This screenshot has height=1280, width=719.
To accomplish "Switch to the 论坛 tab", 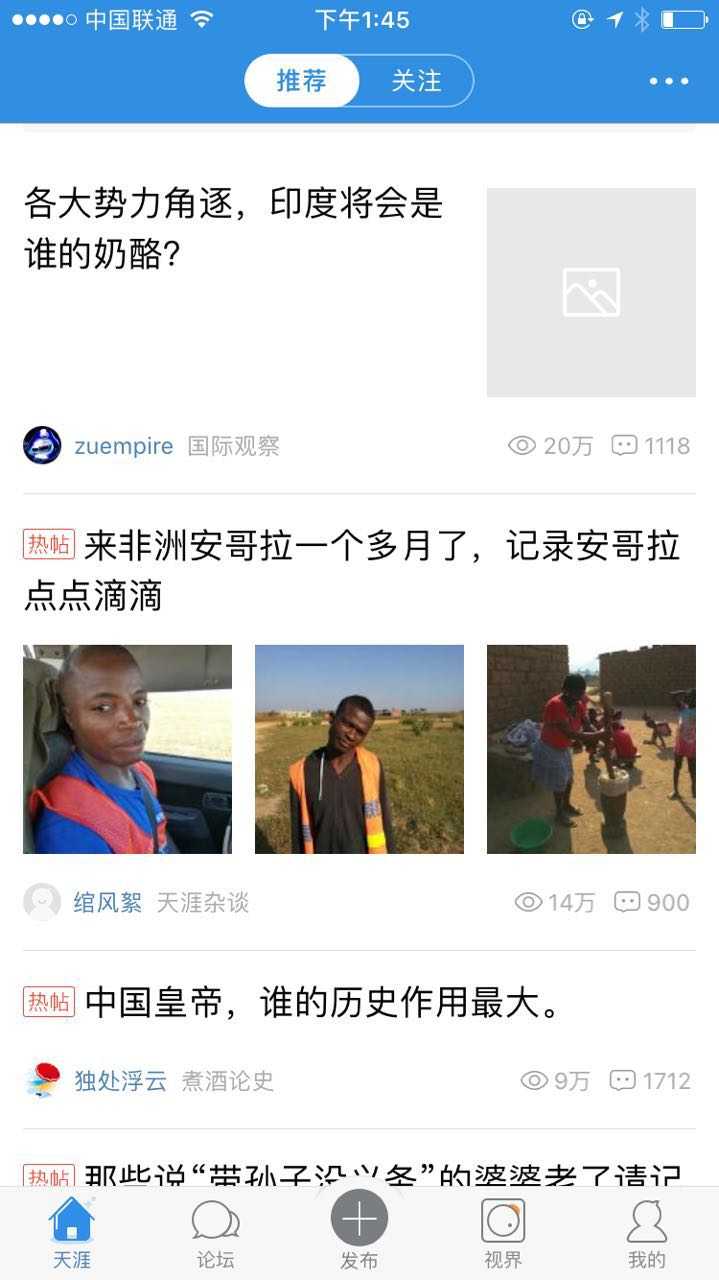I will tap(215, 1234).
